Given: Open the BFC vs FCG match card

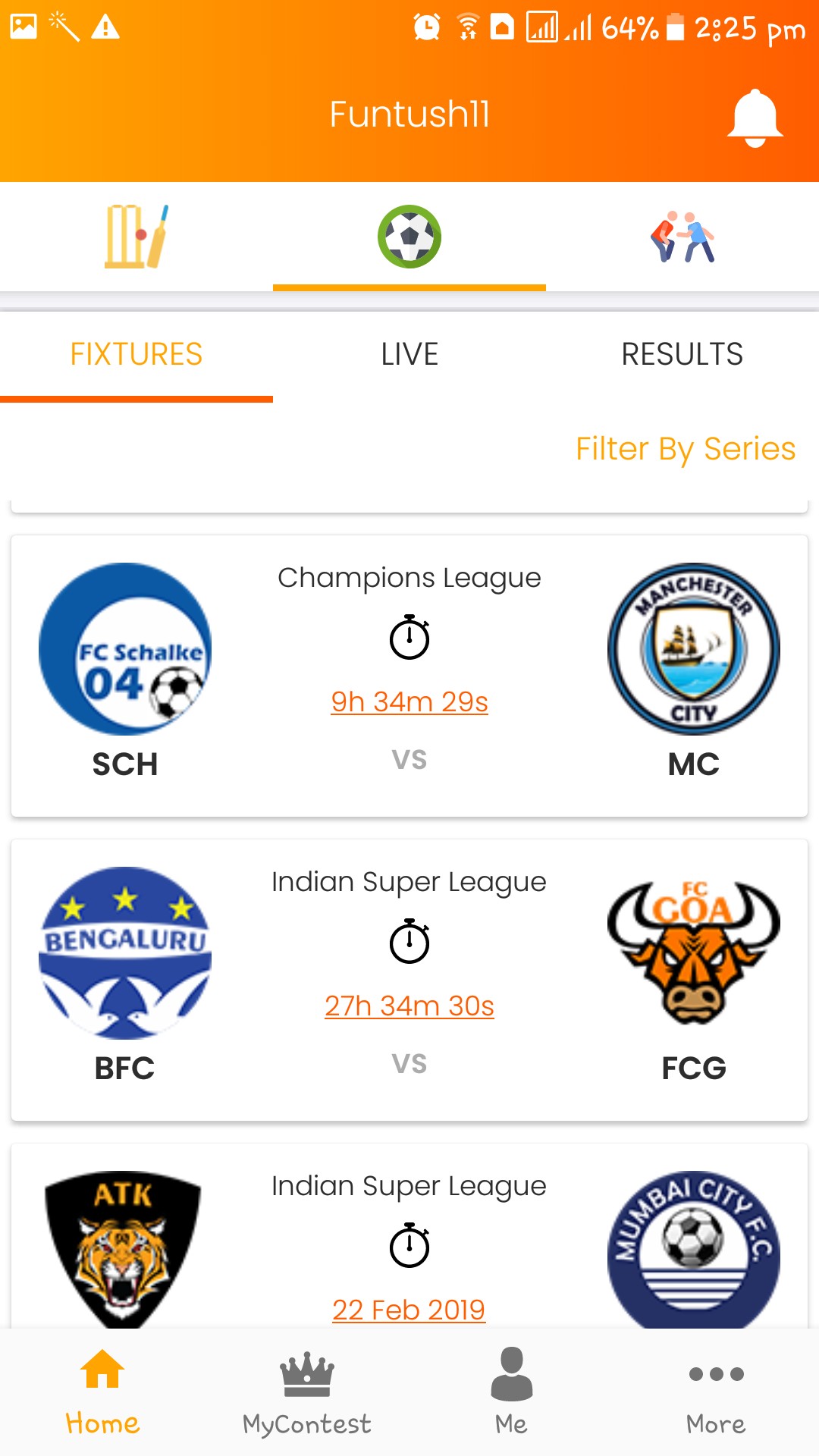Looking at the screenshot, I should tap(409, 979).
